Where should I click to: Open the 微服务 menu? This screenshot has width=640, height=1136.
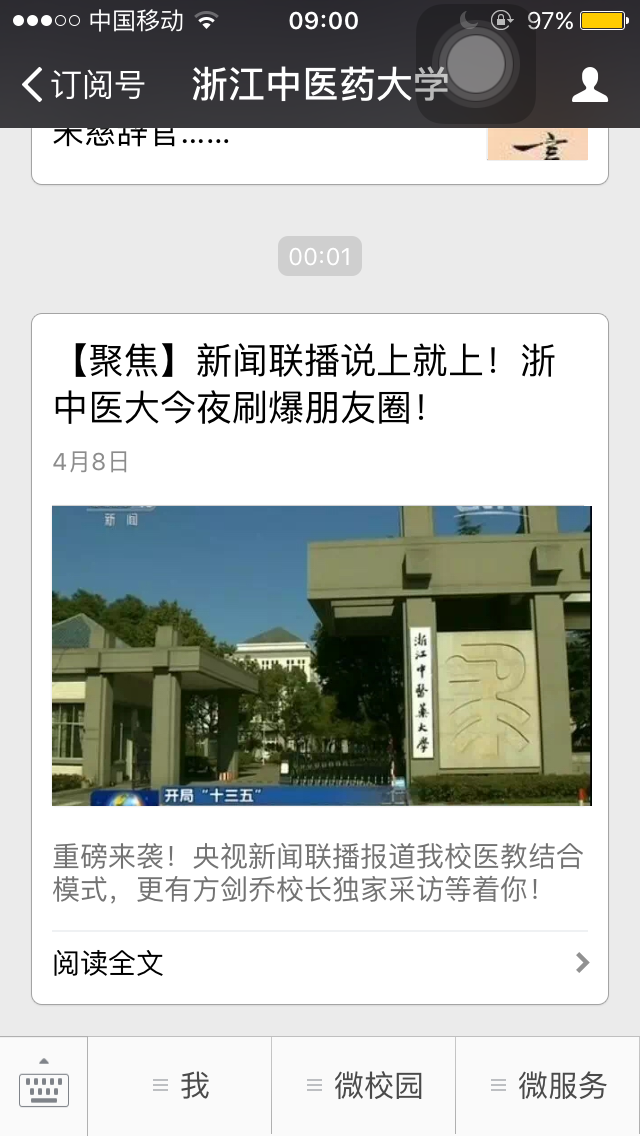coord(548,1086)
